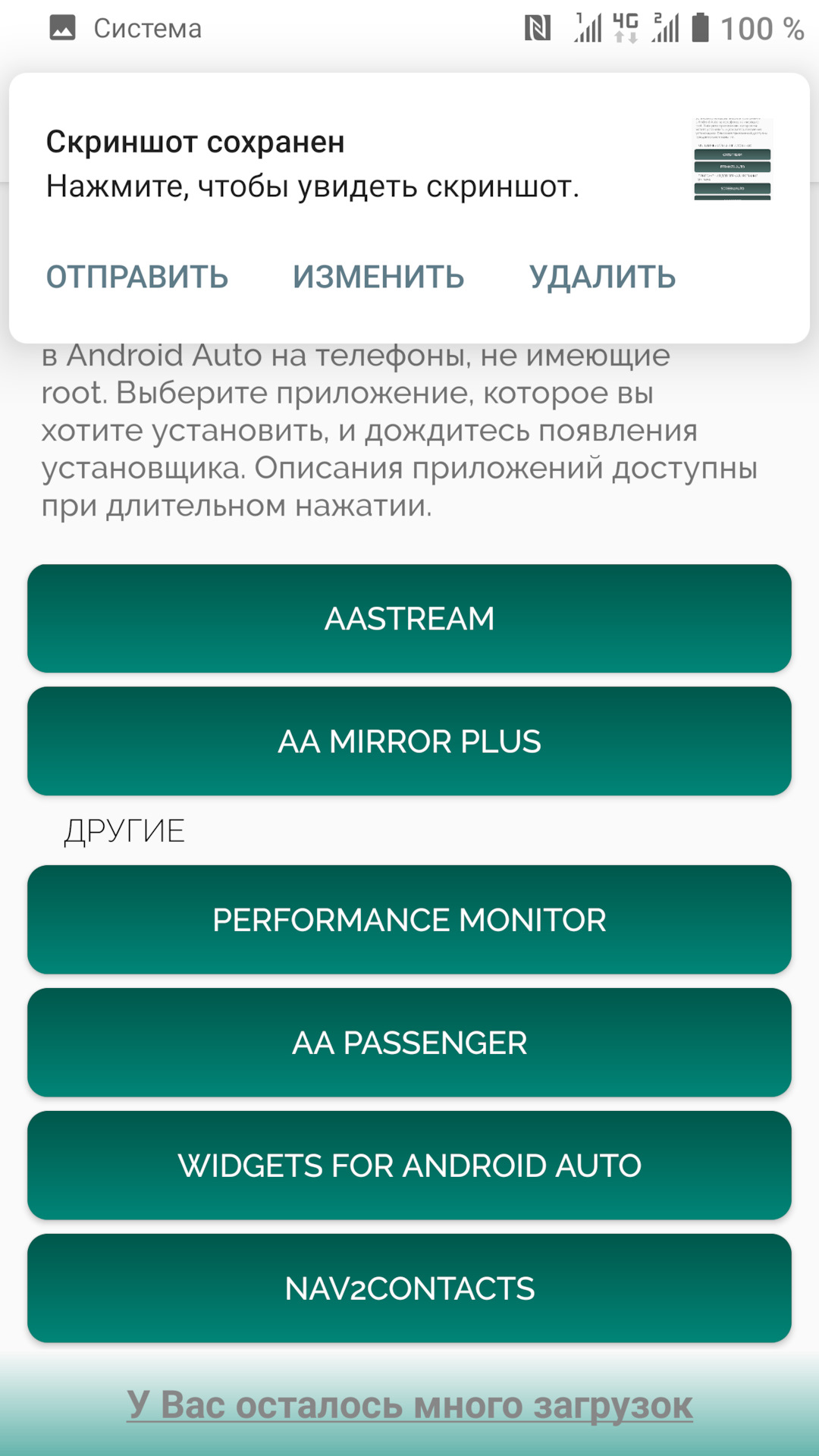Select WIDGETS FOR ANDROID AUTO
Image resolution: width=819 pixels, height=1456 pixels.
[409, 1166]
